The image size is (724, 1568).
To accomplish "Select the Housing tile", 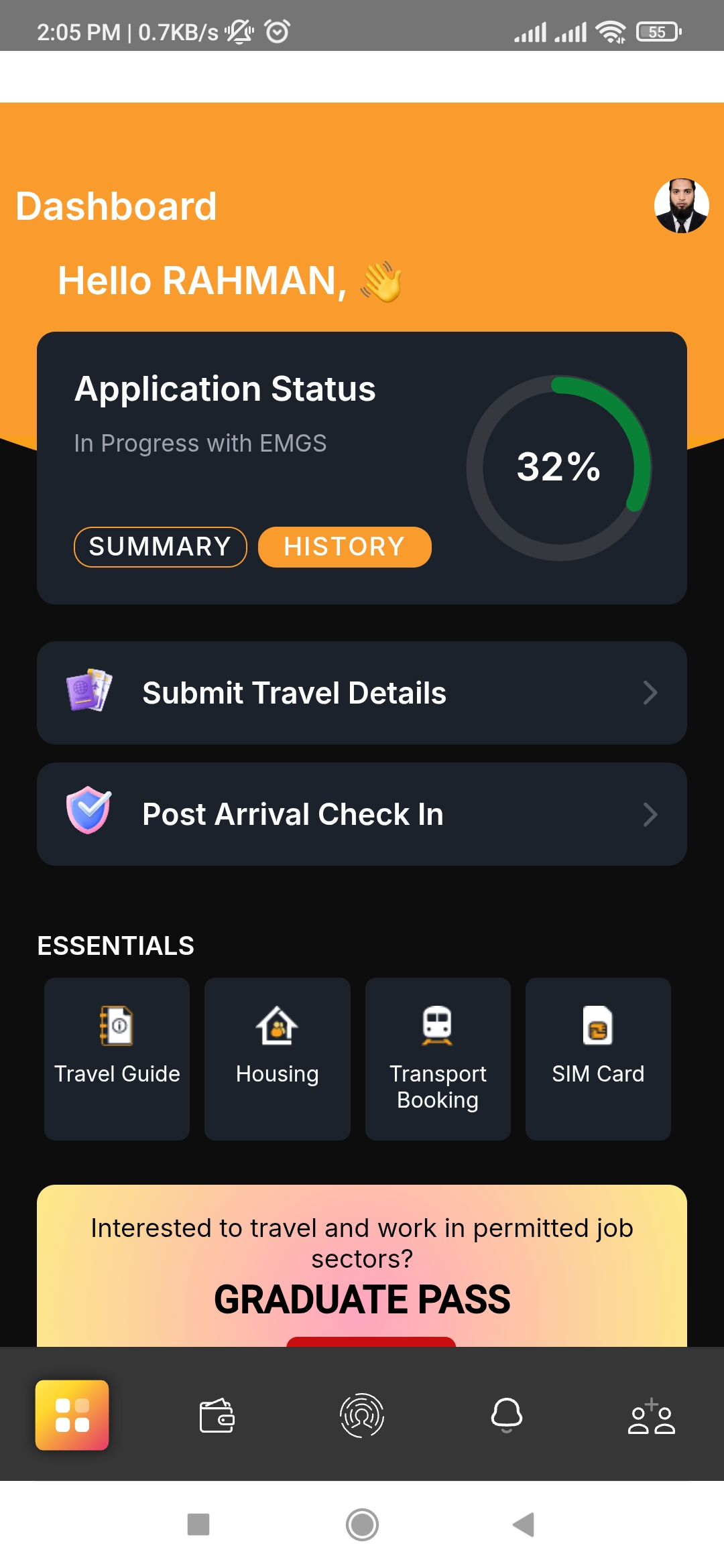I will point(278,1059).
